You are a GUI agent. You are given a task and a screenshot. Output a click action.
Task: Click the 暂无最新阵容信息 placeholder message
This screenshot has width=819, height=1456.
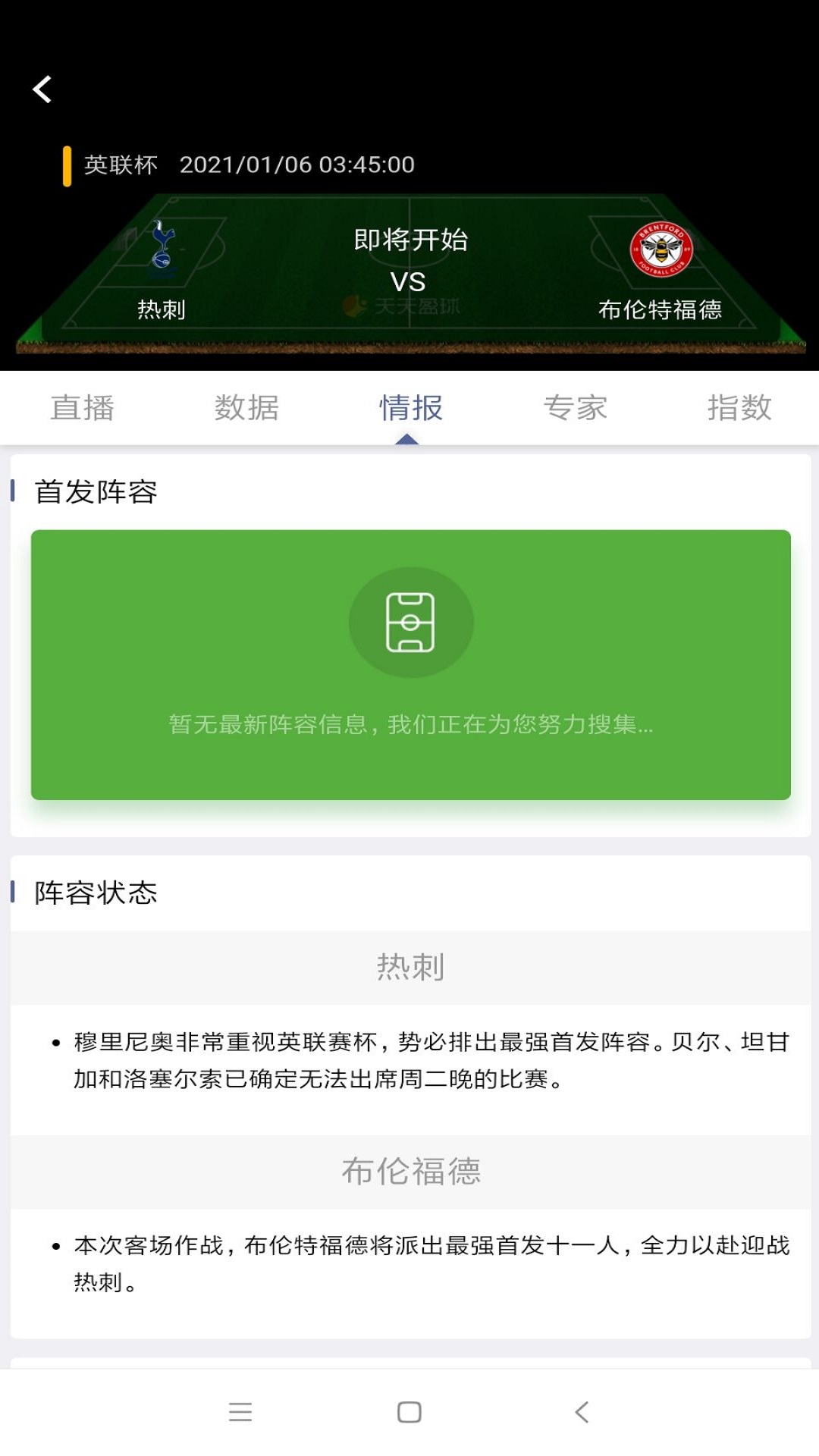[x=409, y=726]
